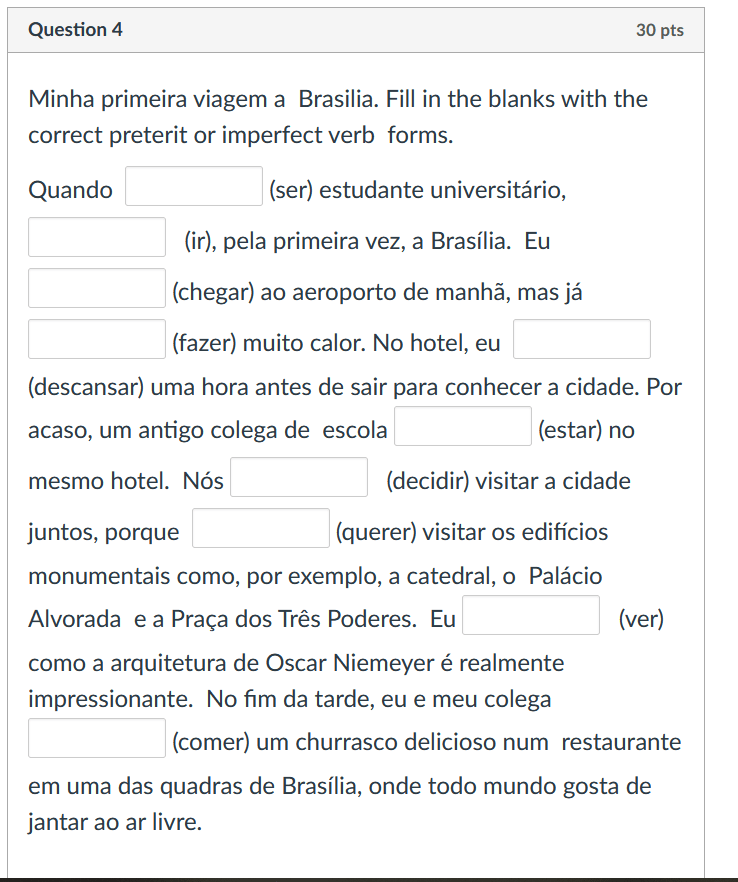Select the blank for the verb (ver)

click(531, 616)
